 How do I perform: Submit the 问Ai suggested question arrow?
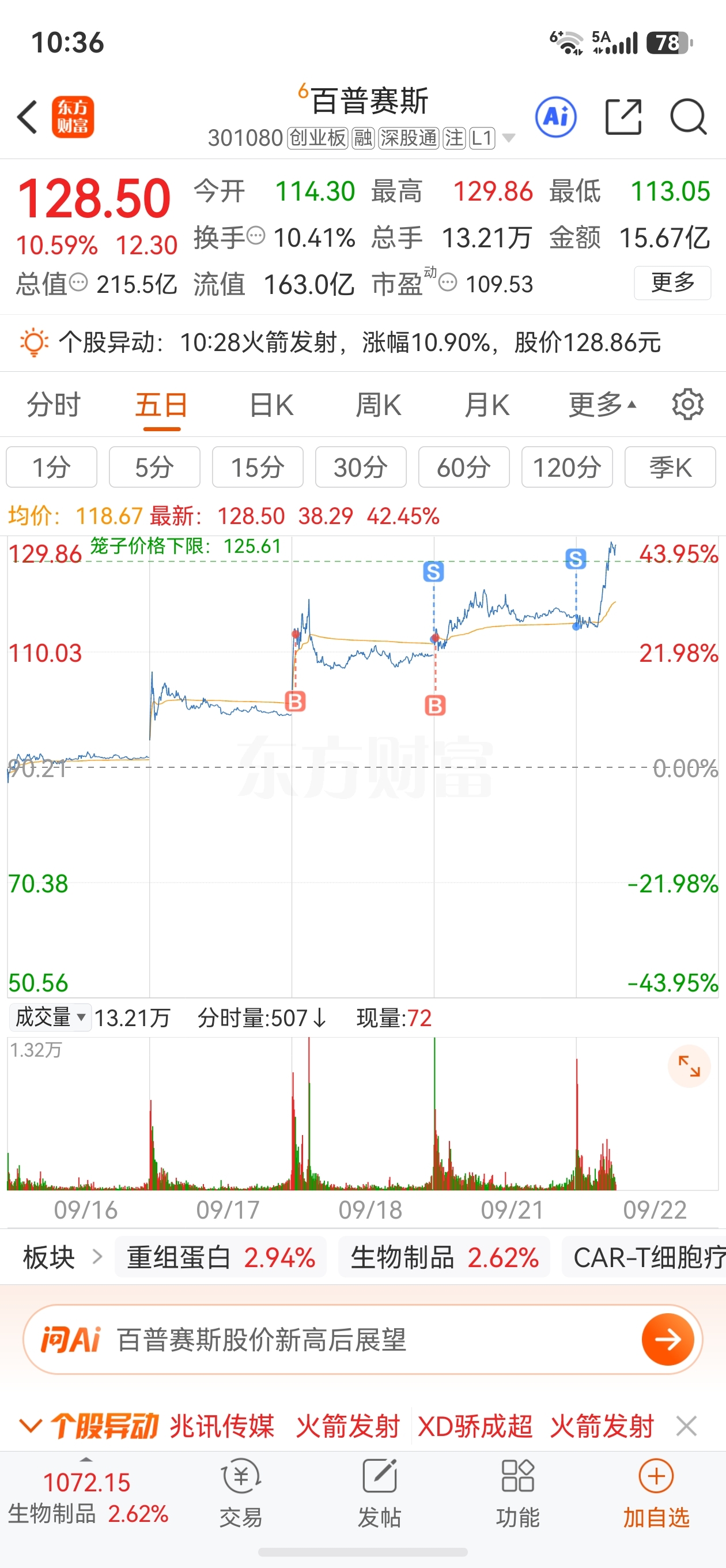coord(668,1340)
